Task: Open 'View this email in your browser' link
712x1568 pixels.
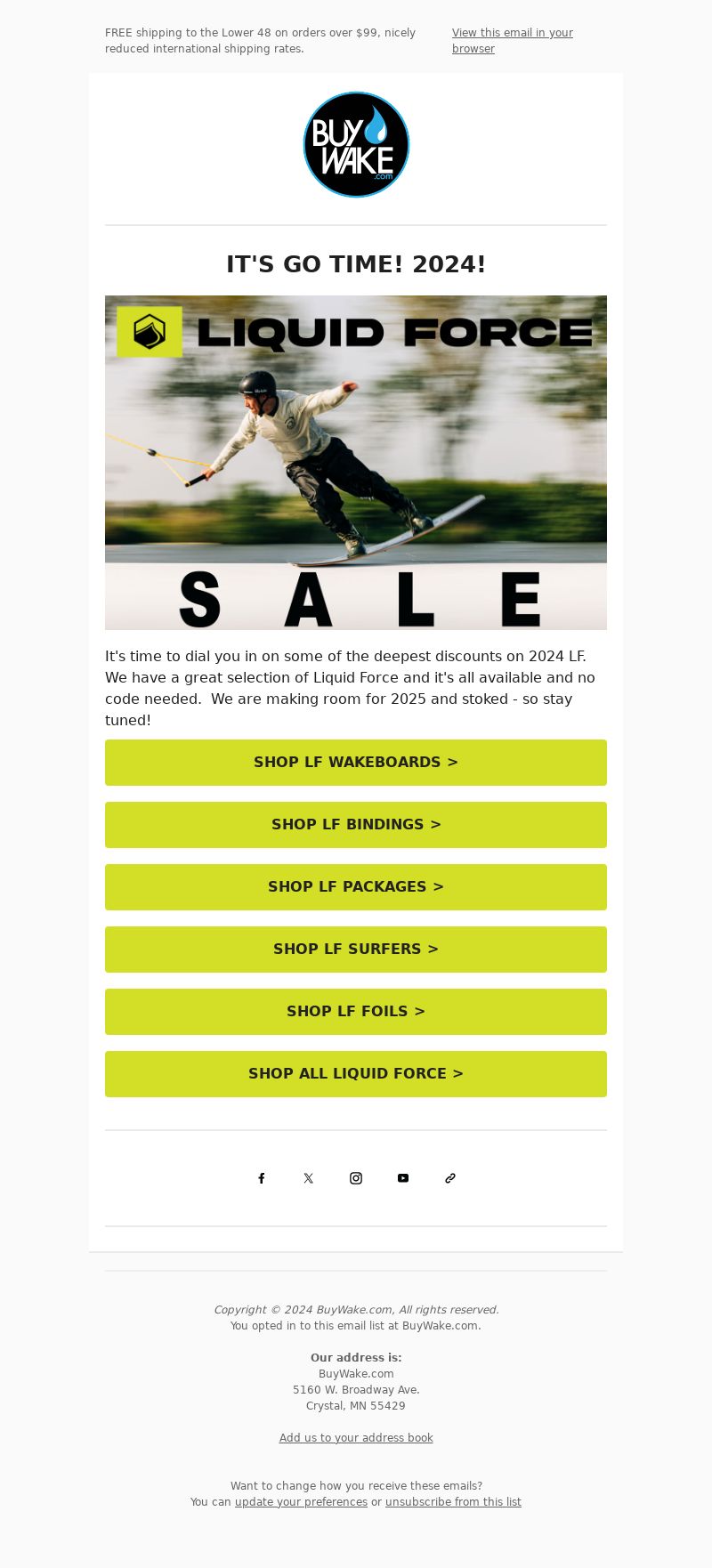Action: coord(513,41)
